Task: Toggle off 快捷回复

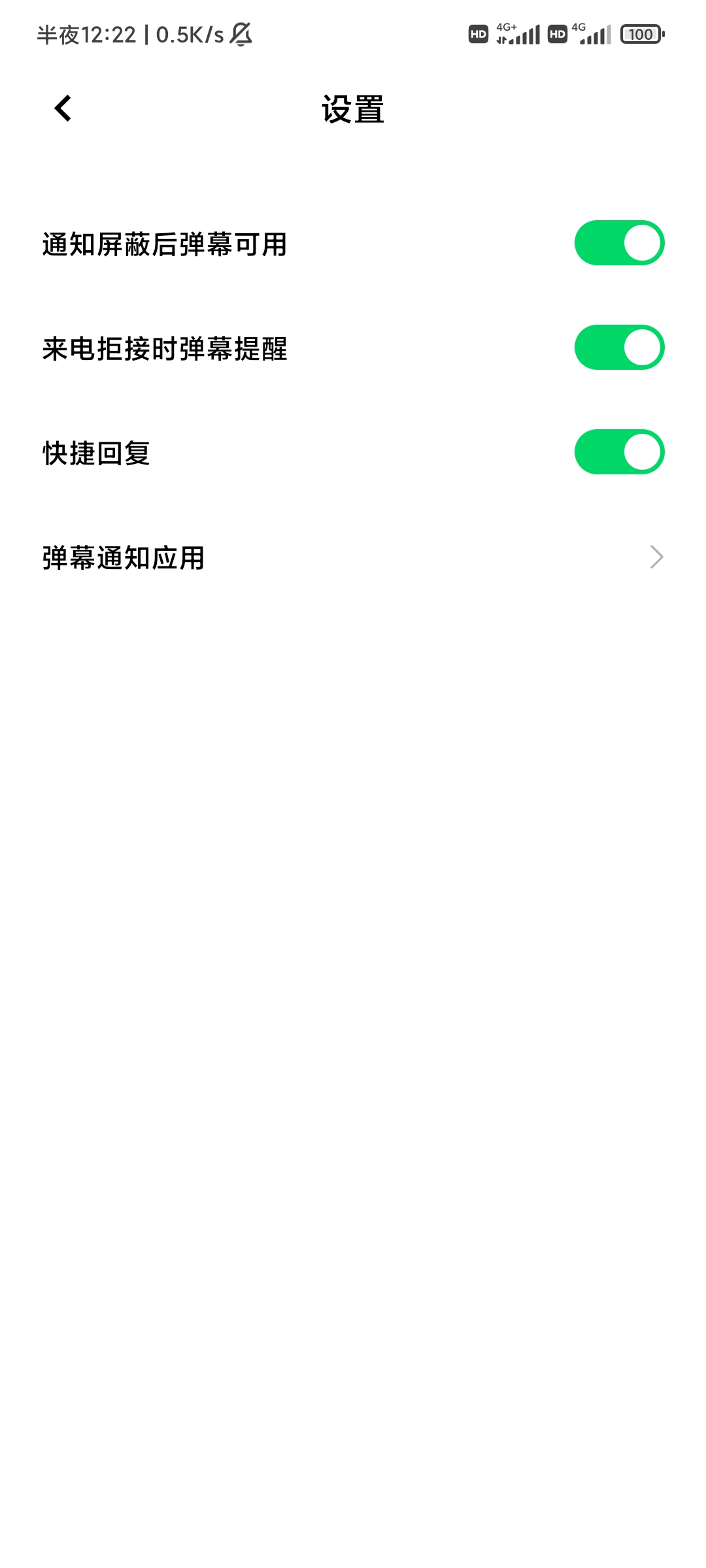Action: (619, 452)
